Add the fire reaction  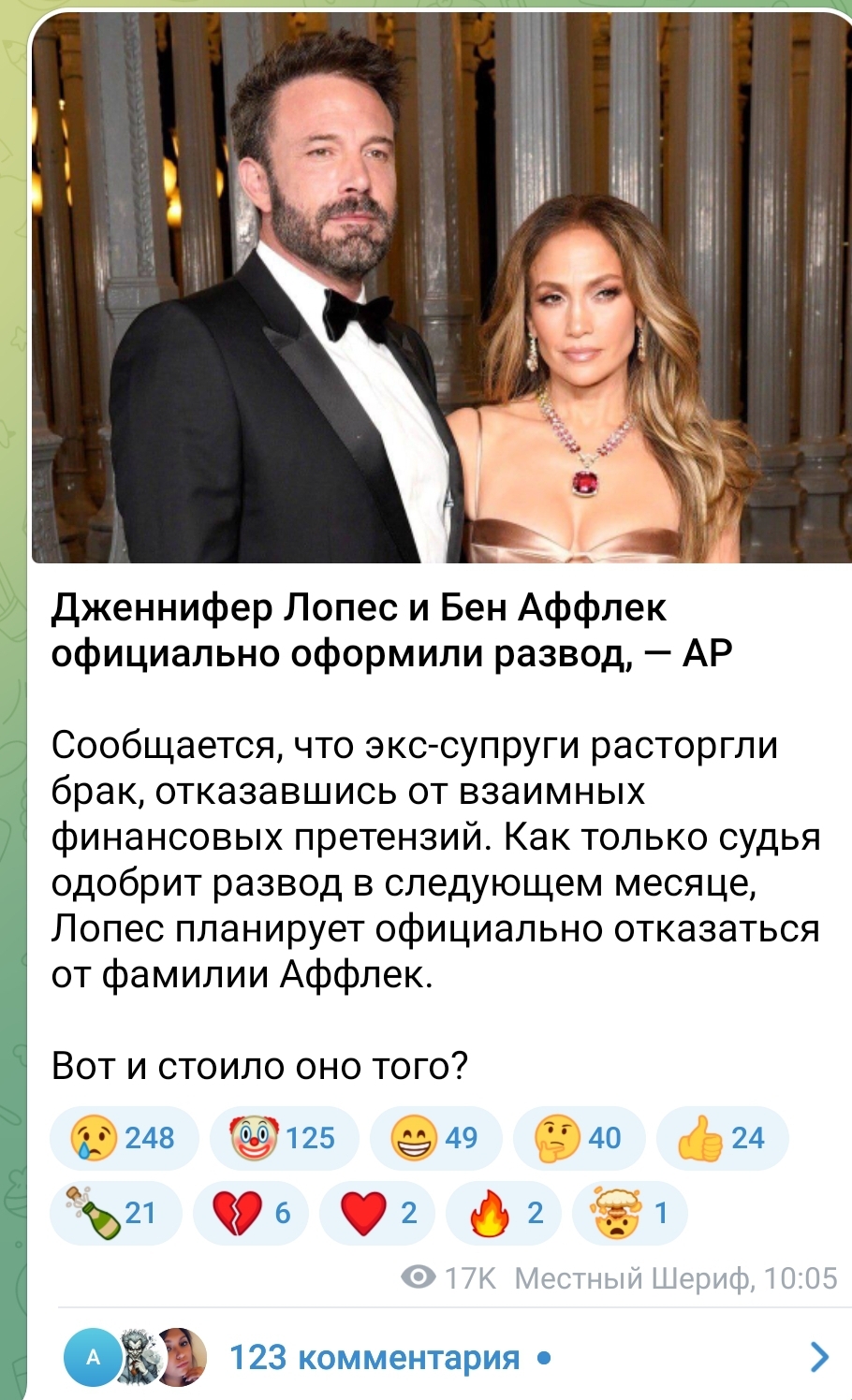pyautogui.click(x=504, y=1213)
